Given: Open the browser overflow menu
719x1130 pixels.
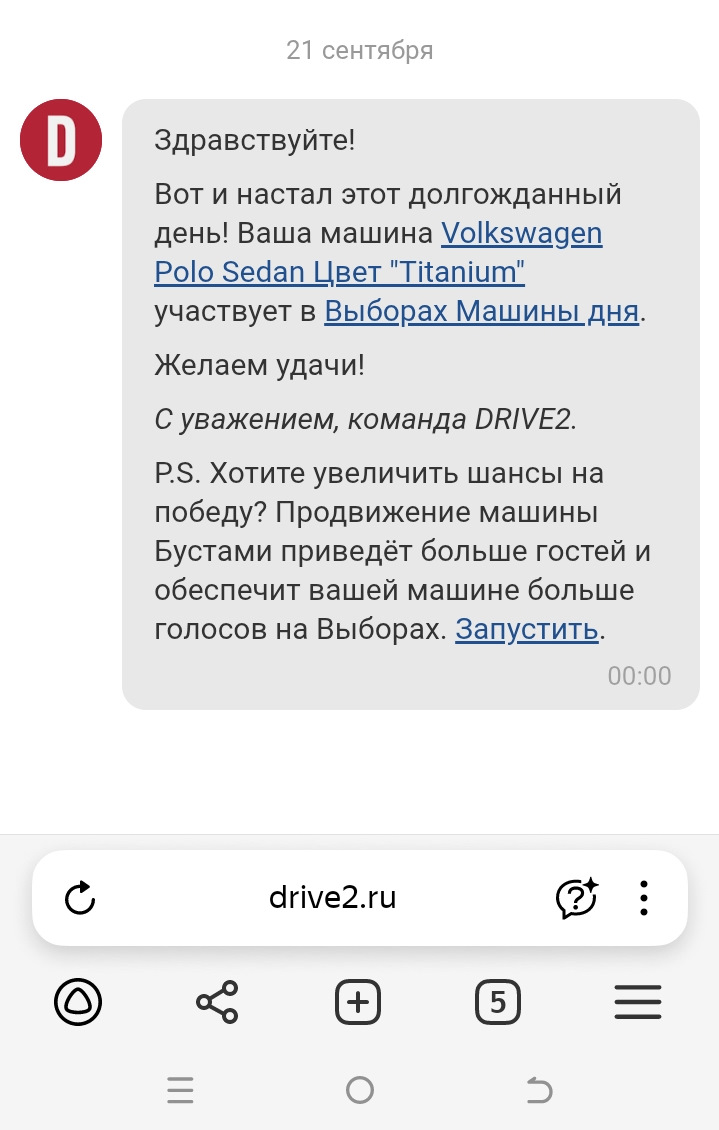Looking at the screenshot, I should click(644, 898).
